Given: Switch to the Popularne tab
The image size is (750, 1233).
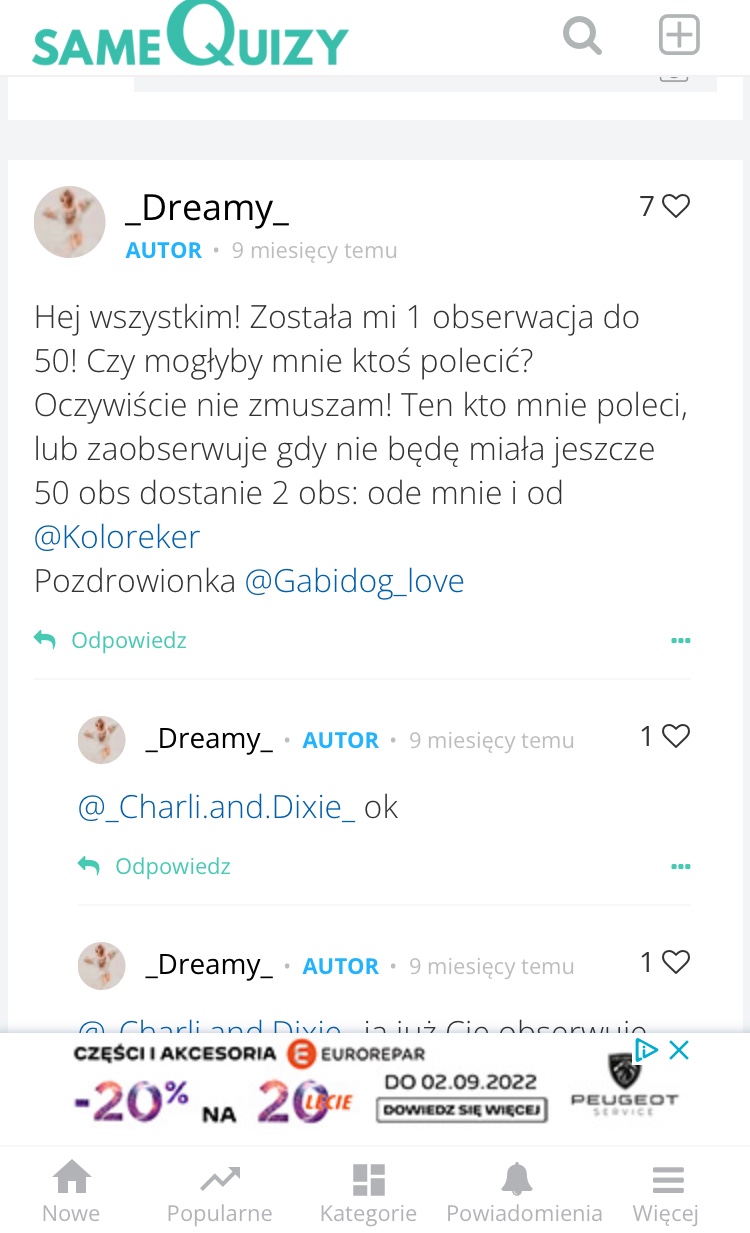Looking at the screenshot, I should (x=219, y=1192).
